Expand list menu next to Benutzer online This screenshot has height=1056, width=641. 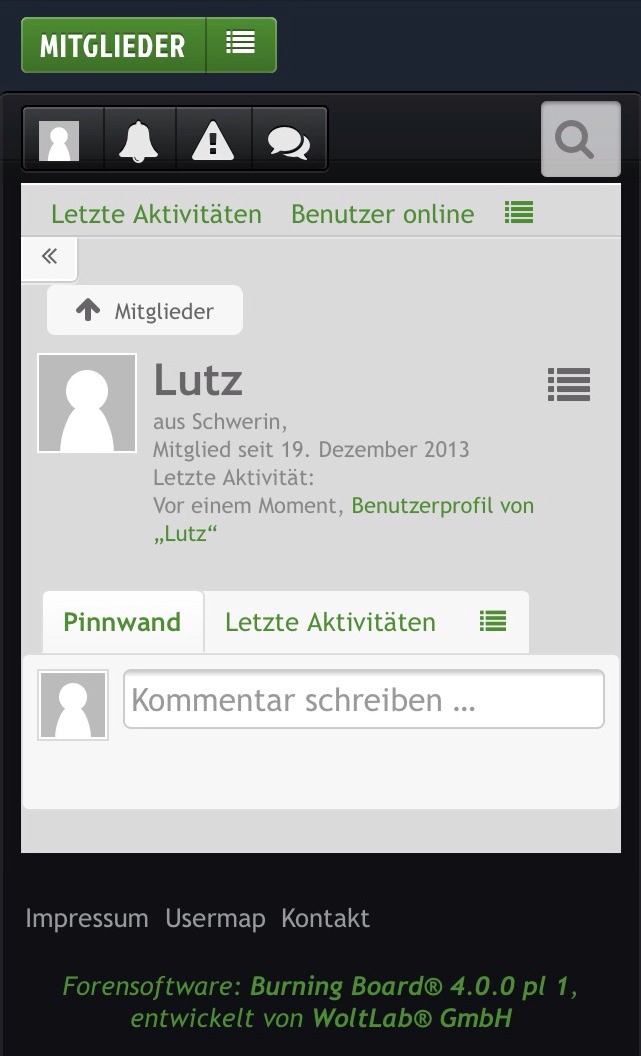point(519,213)
